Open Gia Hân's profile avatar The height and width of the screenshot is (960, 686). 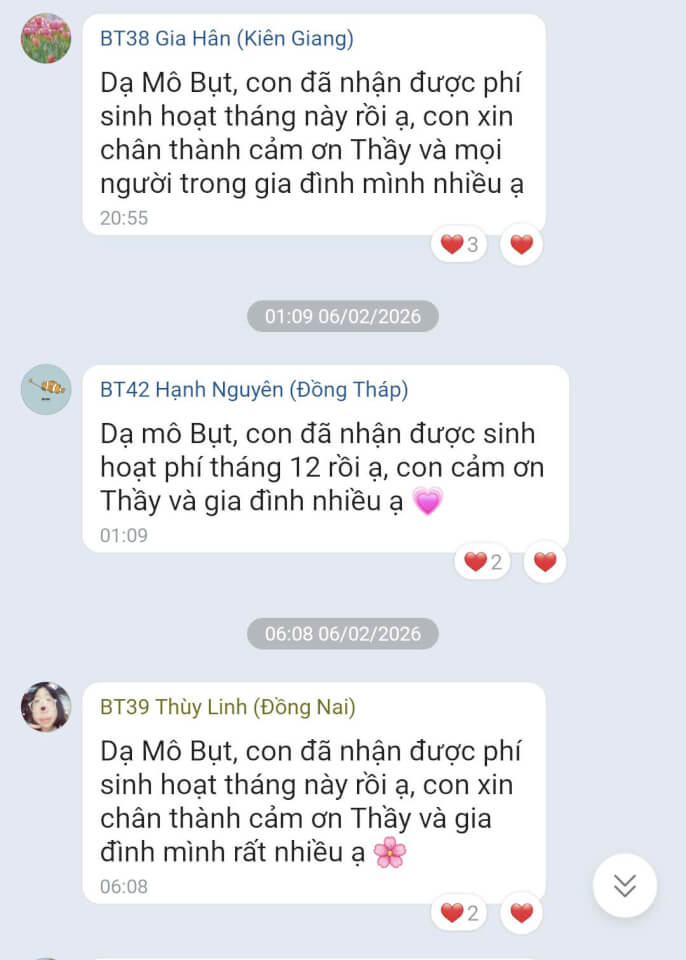click(x=46, y=39)
